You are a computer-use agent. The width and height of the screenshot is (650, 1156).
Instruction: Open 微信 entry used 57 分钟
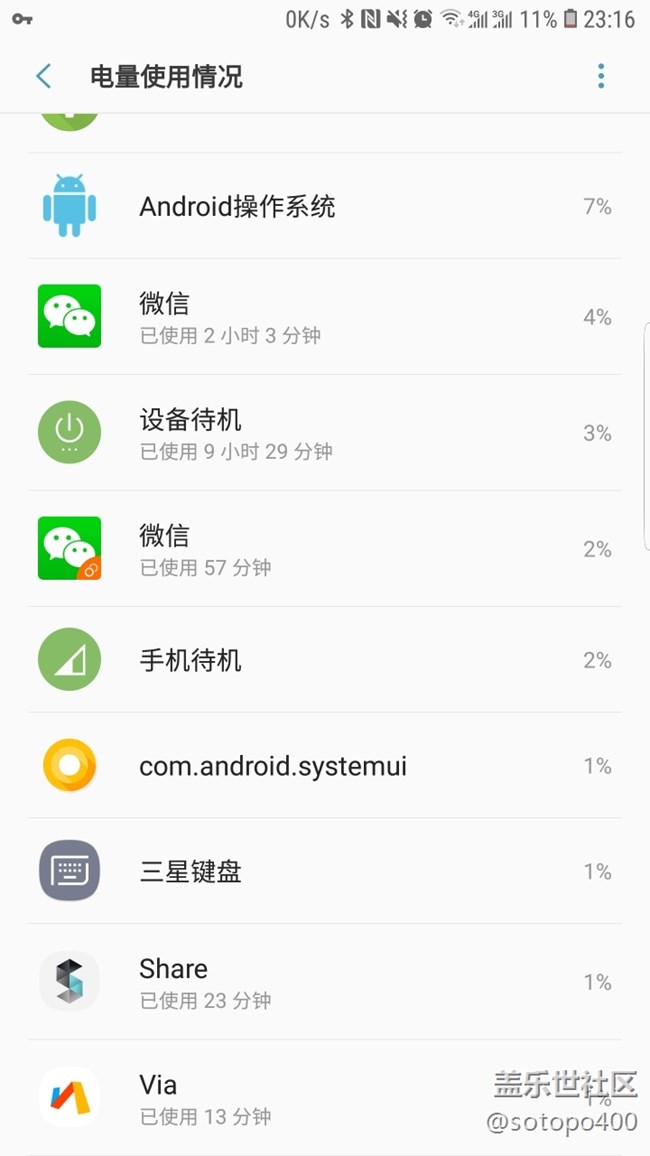pos(325,549)
